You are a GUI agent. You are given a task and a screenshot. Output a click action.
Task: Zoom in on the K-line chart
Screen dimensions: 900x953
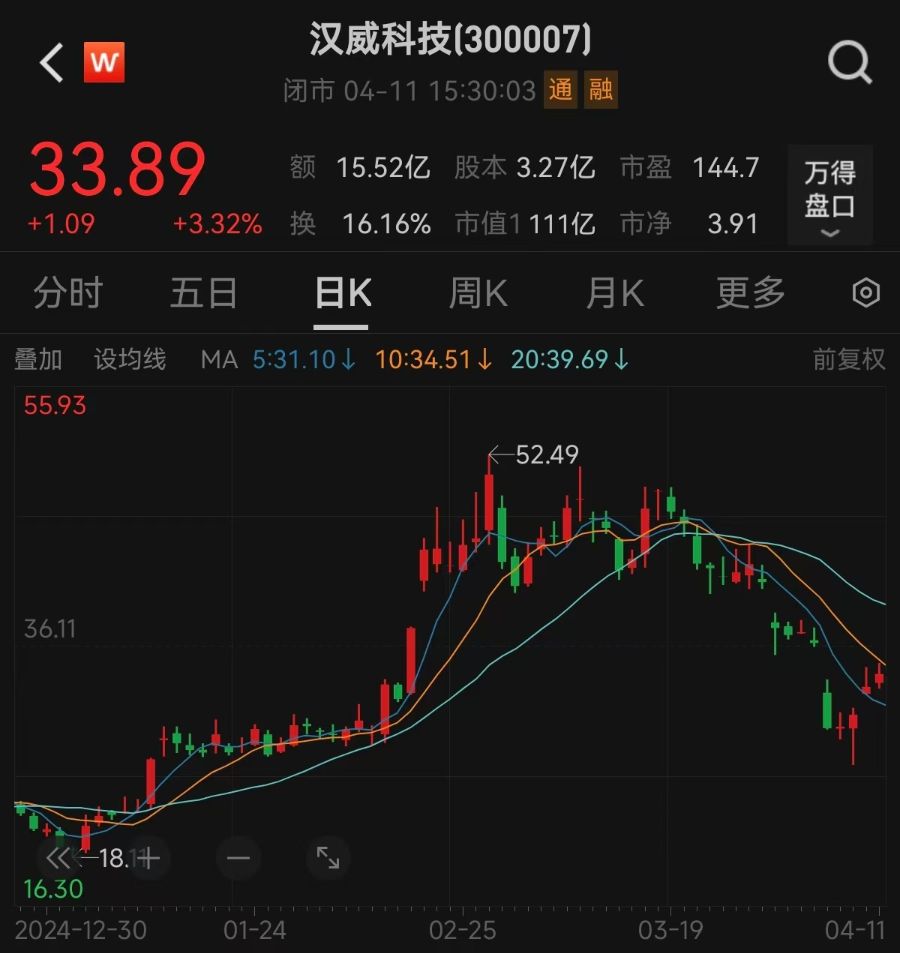(149, 858)
